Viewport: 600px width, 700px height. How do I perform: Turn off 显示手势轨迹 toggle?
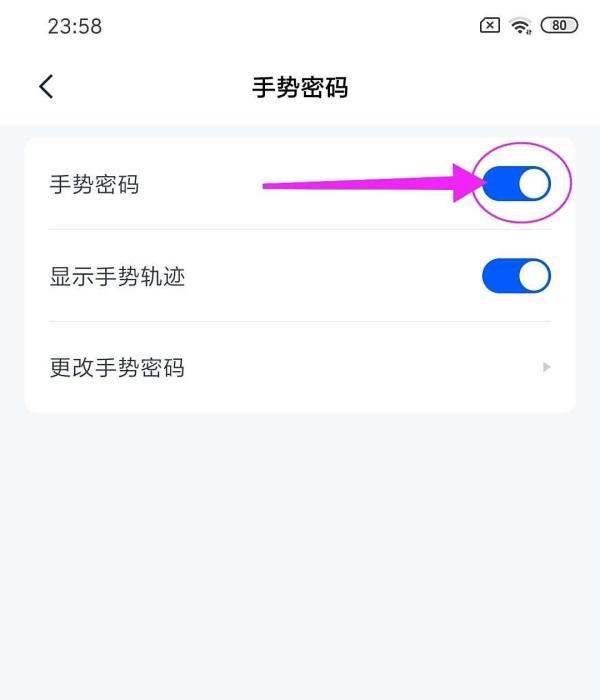[516, 276]
